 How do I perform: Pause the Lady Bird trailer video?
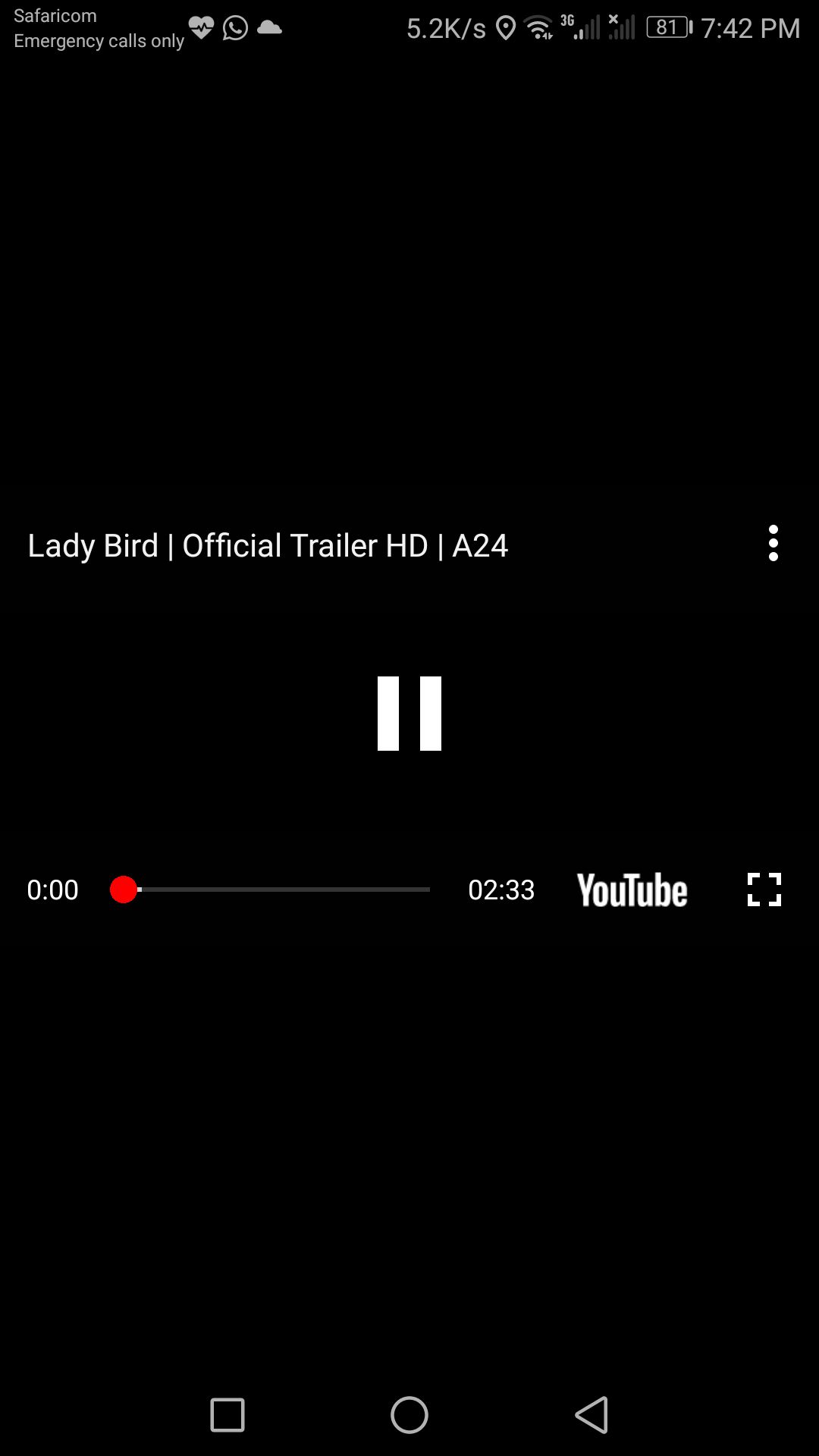(409, 711)
